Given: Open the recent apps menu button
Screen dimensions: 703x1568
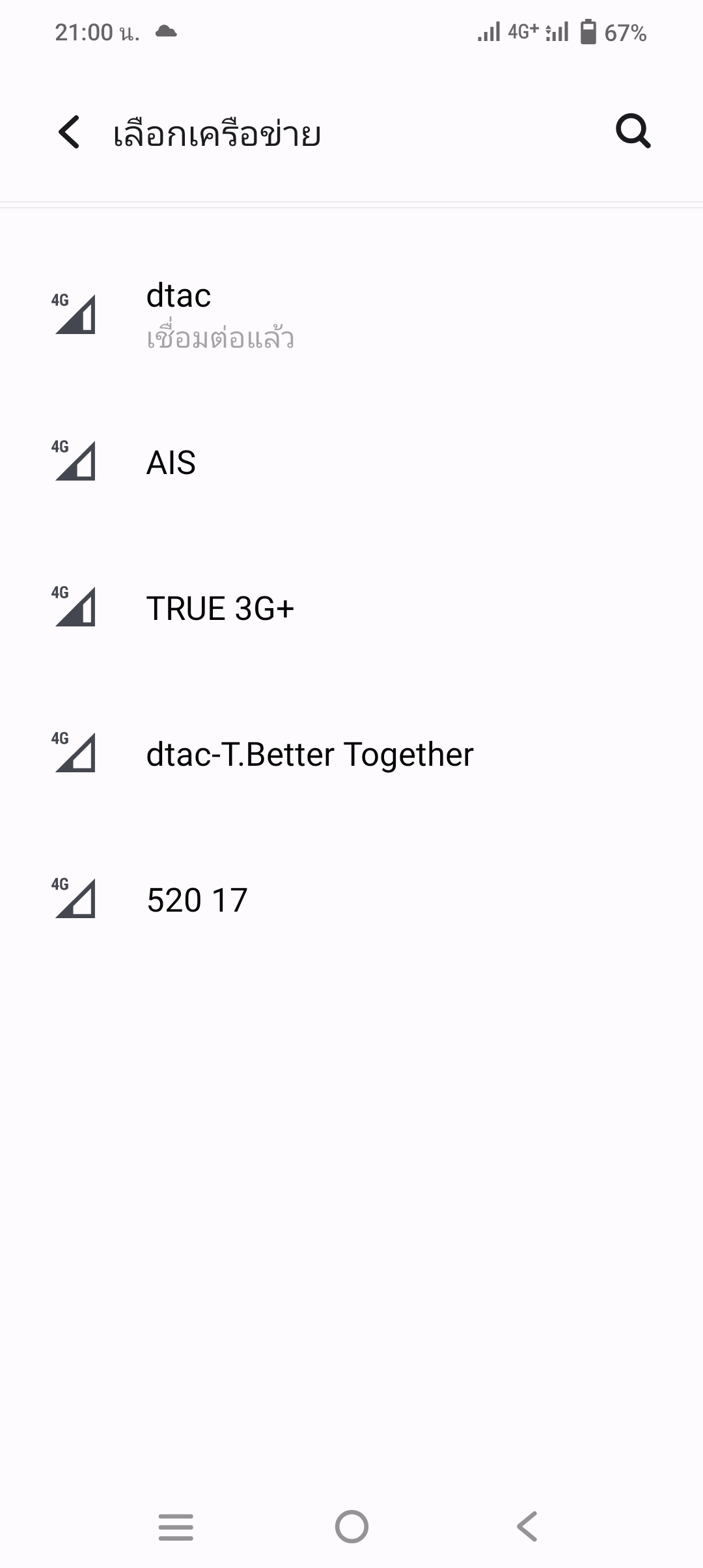Looking at the screenshot, I should [176, 1526].
